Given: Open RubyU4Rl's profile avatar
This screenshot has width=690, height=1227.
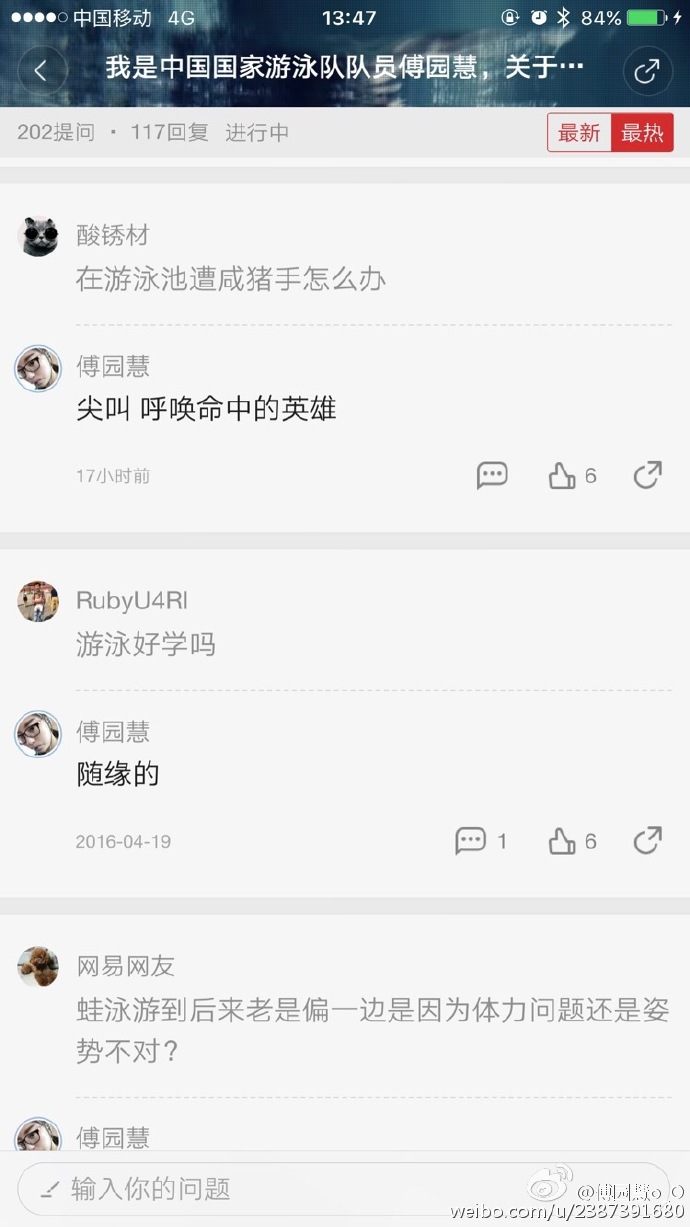Looking at the screenshot, I should [38, 601].
